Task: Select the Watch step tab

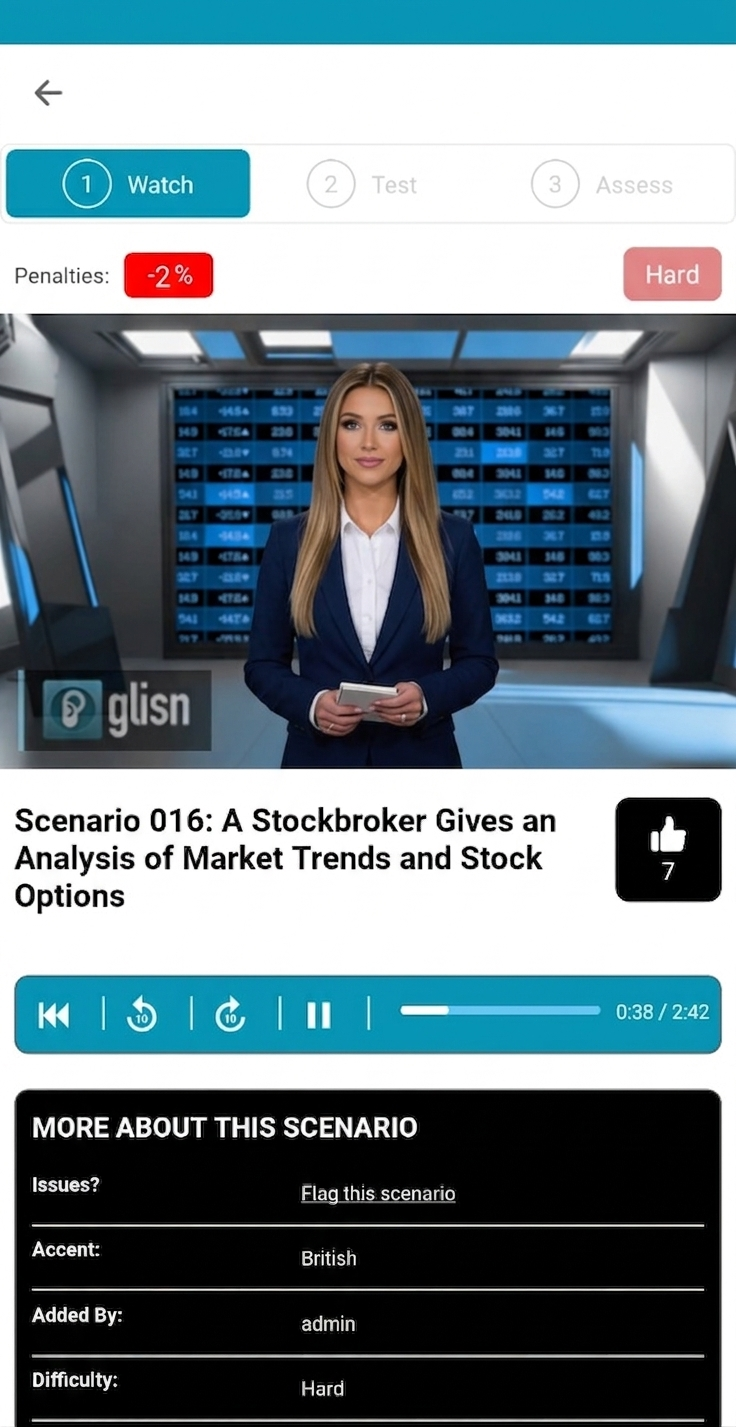Action: point(128,184)
